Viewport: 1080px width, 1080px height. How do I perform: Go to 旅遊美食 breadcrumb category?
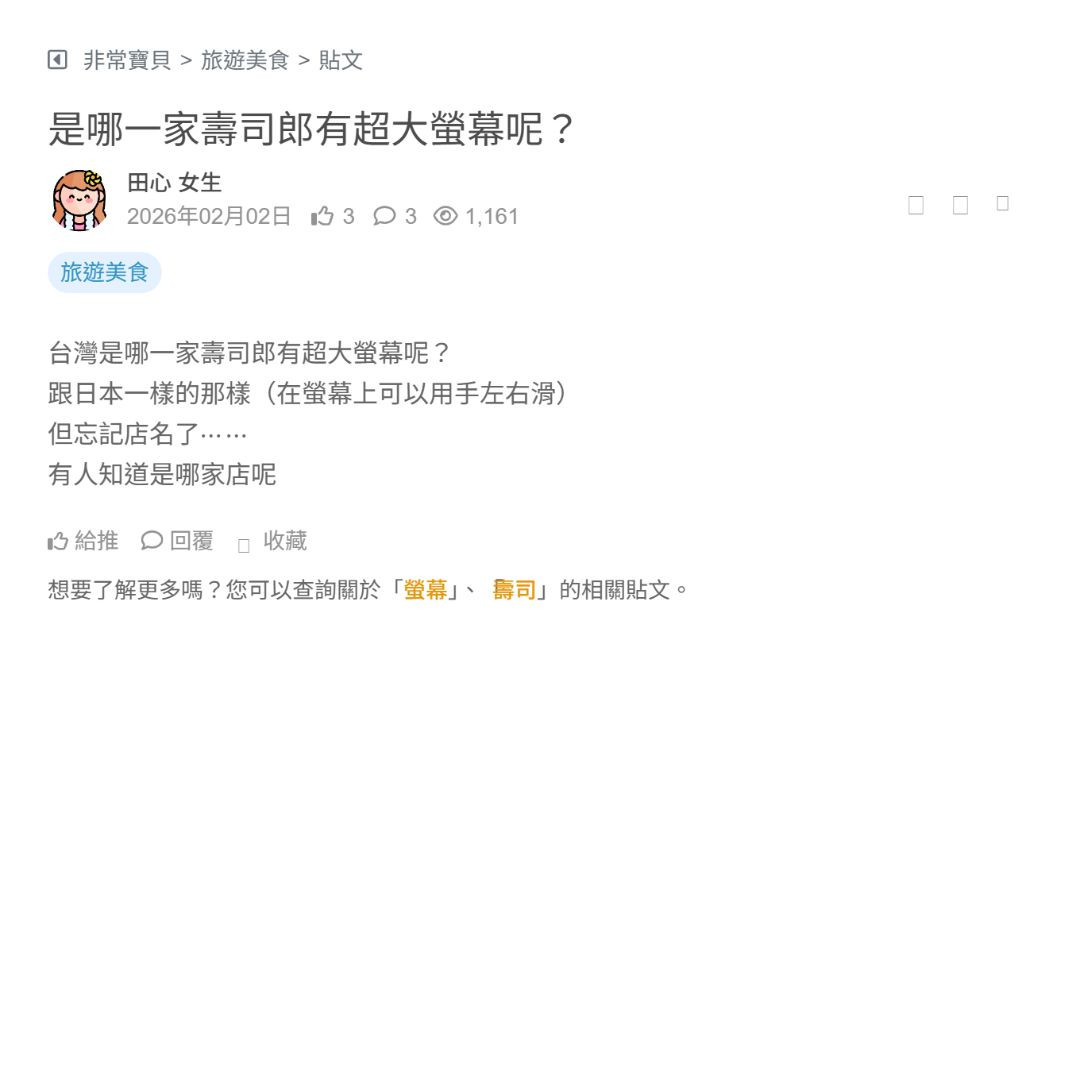tap(245, 60)
